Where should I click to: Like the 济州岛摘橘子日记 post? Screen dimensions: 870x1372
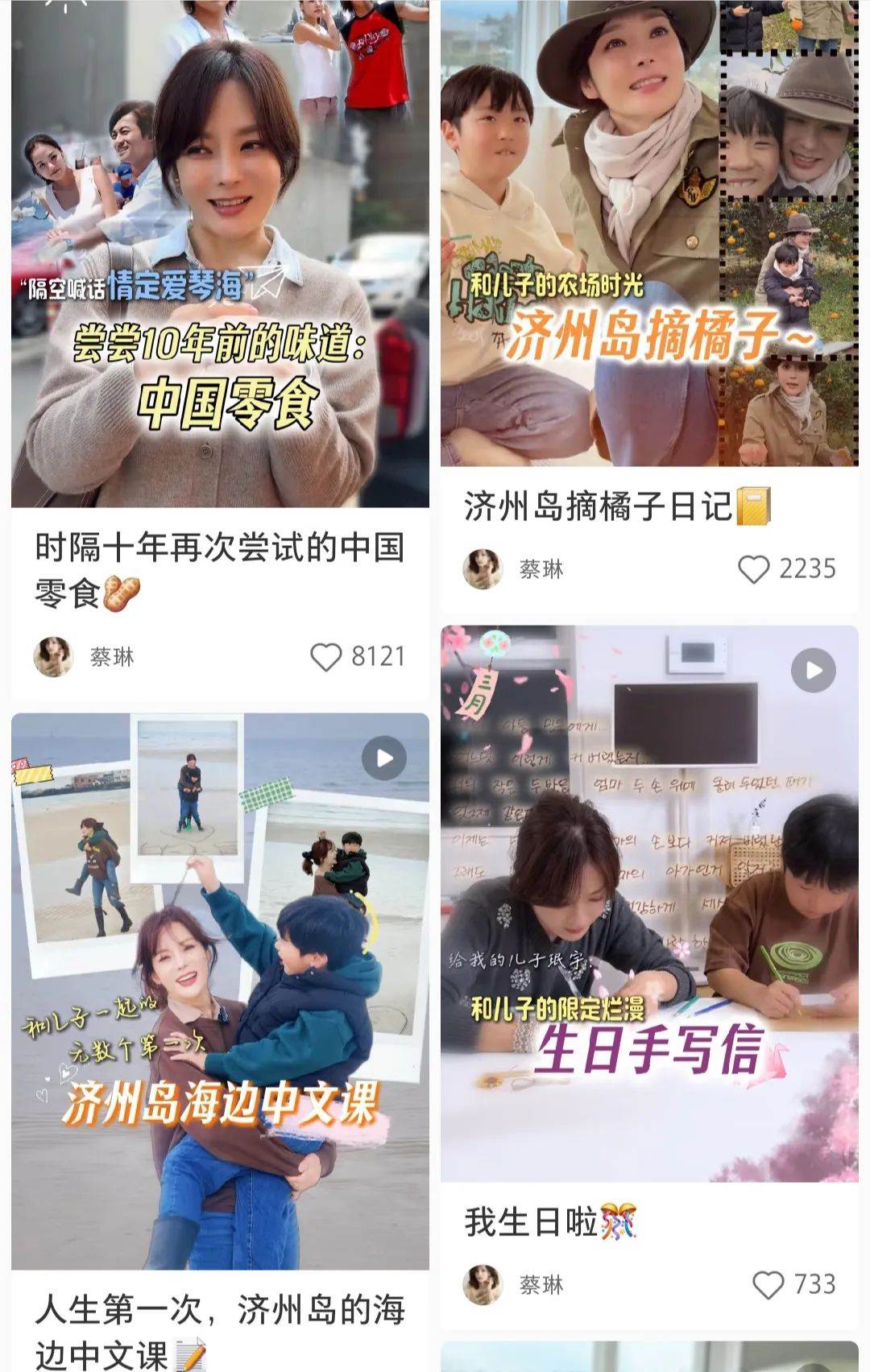[754, 569]
